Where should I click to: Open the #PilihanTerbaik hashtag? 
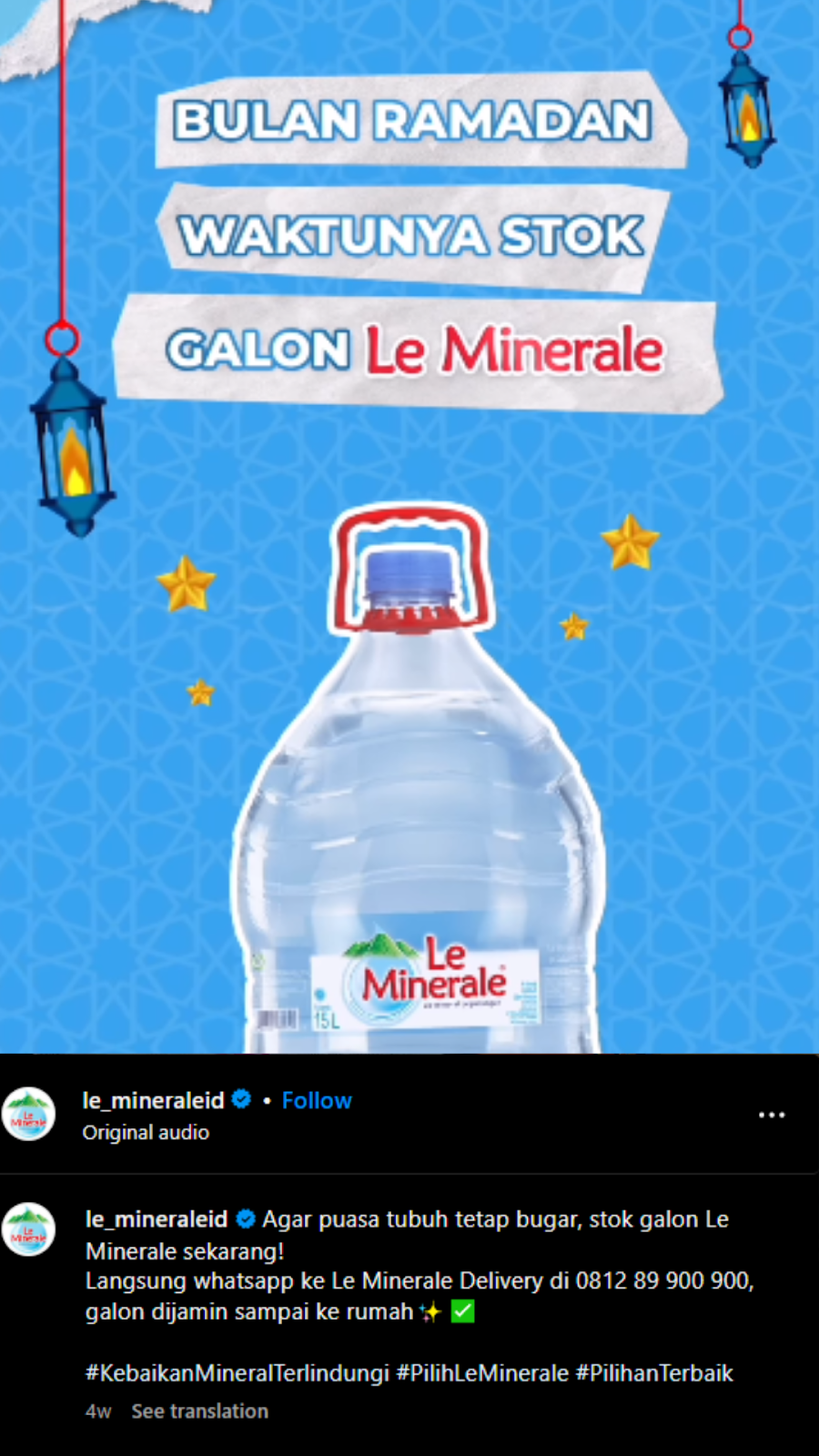[653, 1372]
